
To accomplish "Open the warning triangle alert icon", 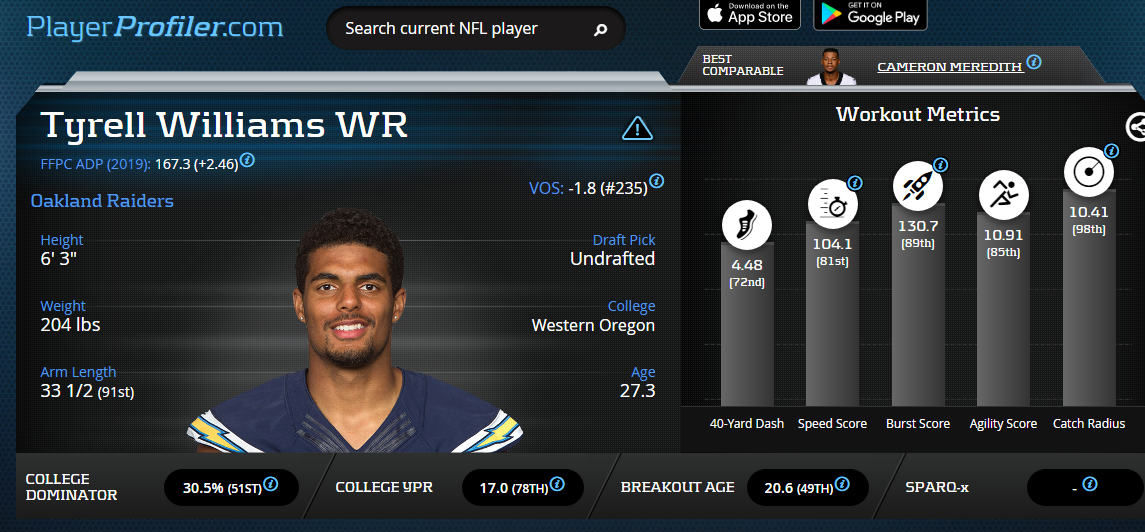I will (x=637, y=128).
